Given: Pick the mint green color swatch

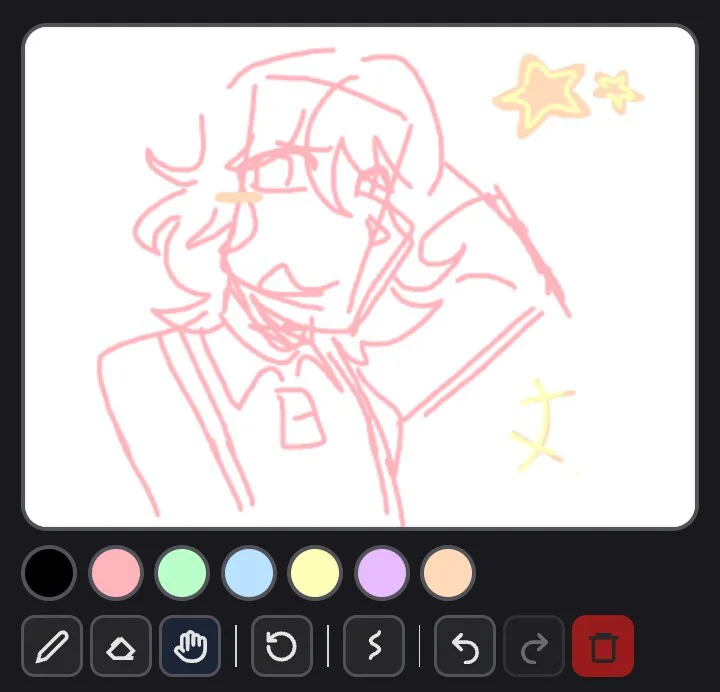Looking at the screenshot, I should pos(182,573).
